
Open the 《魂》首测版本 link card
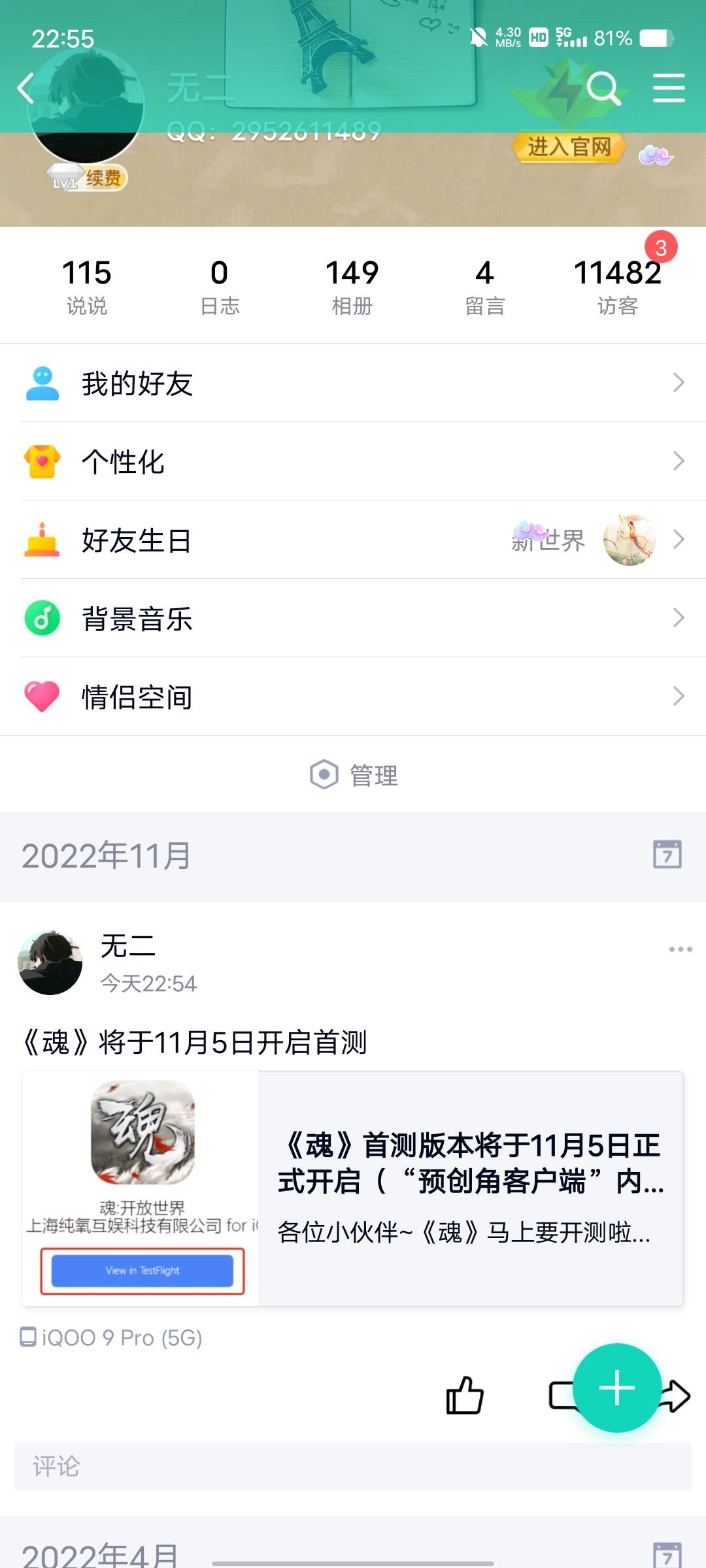coord(471,1188)
